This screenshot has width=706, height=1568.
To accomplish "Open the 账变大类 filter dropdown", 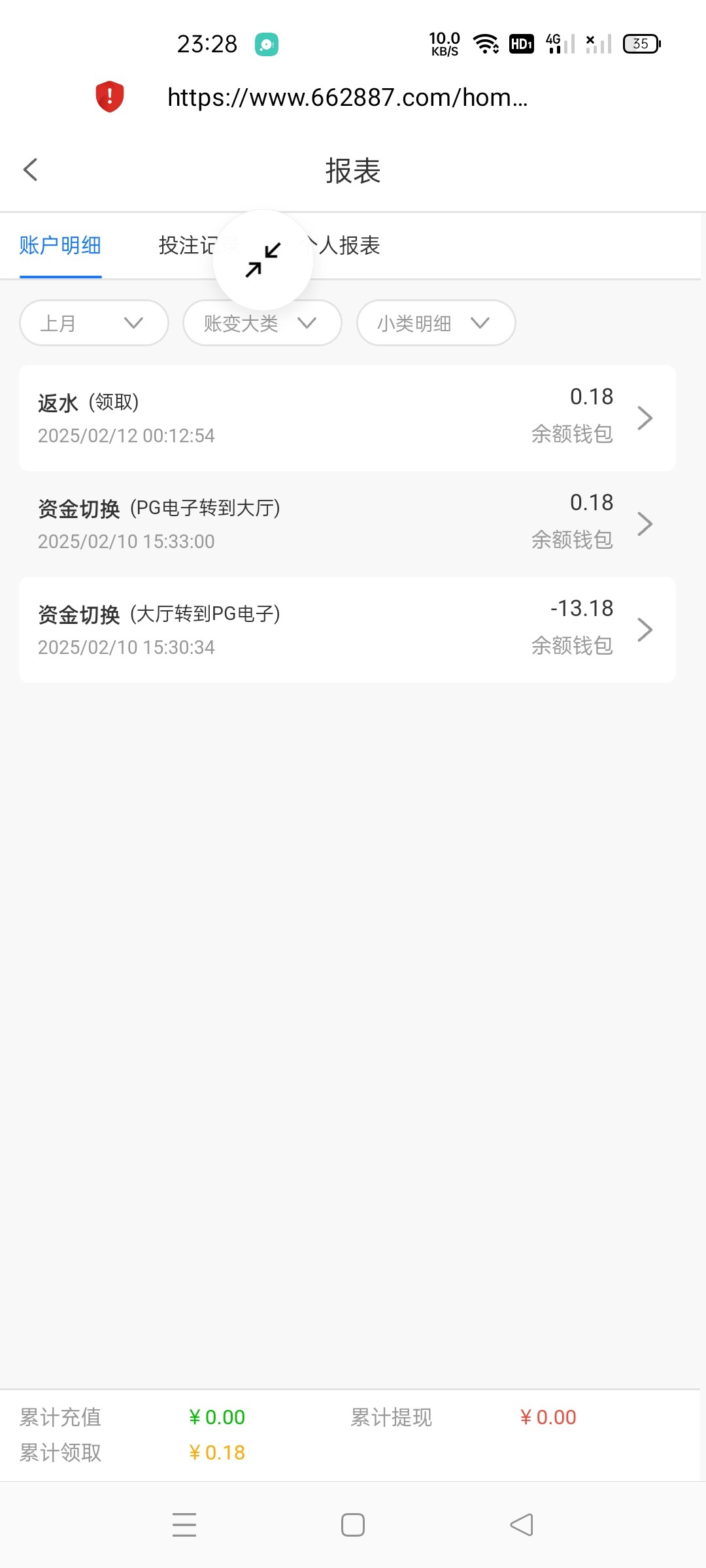I will click(x=262, y=323).
